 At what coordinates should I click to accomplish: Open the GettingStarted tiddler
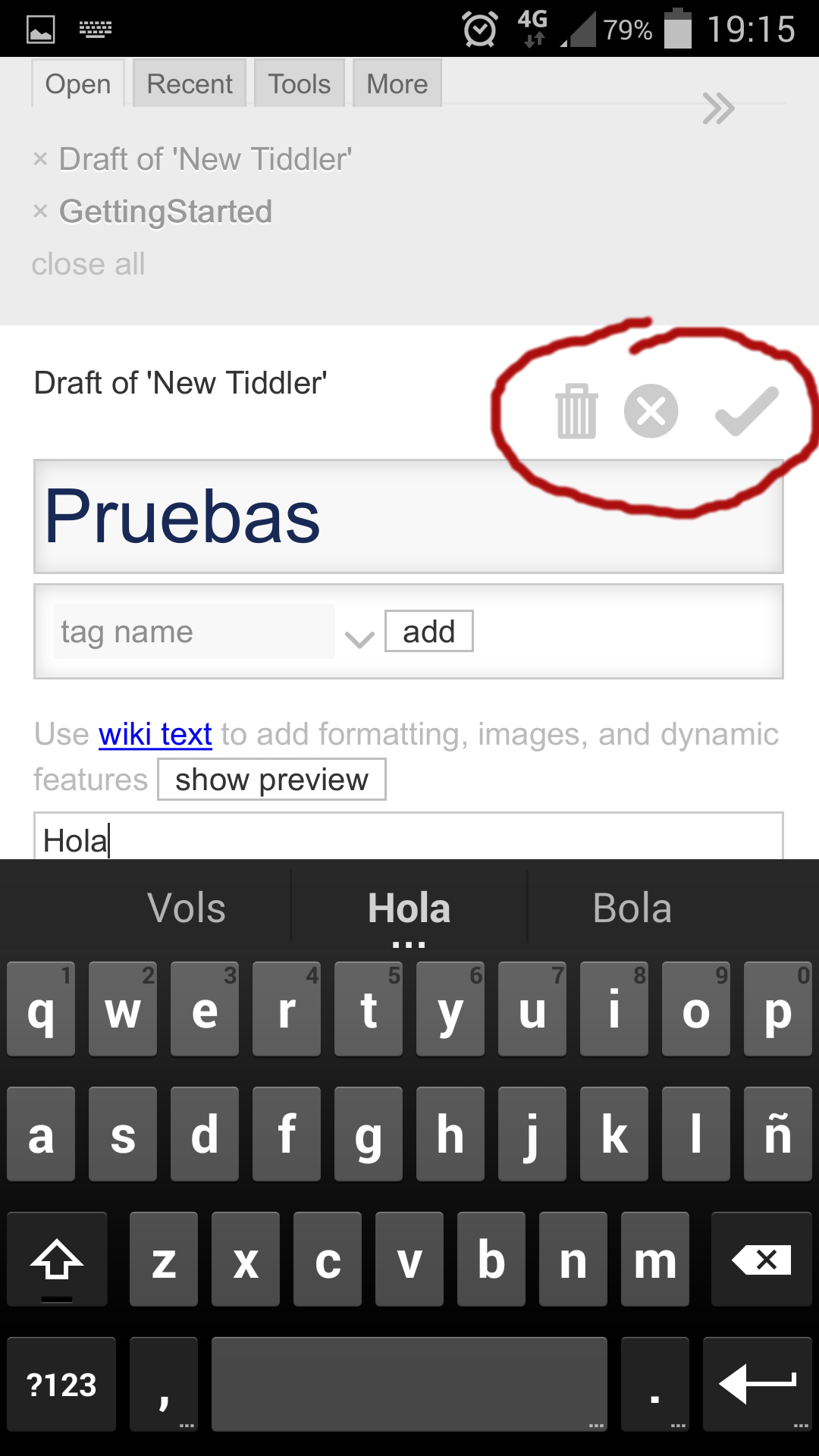[x=165, y=212]
